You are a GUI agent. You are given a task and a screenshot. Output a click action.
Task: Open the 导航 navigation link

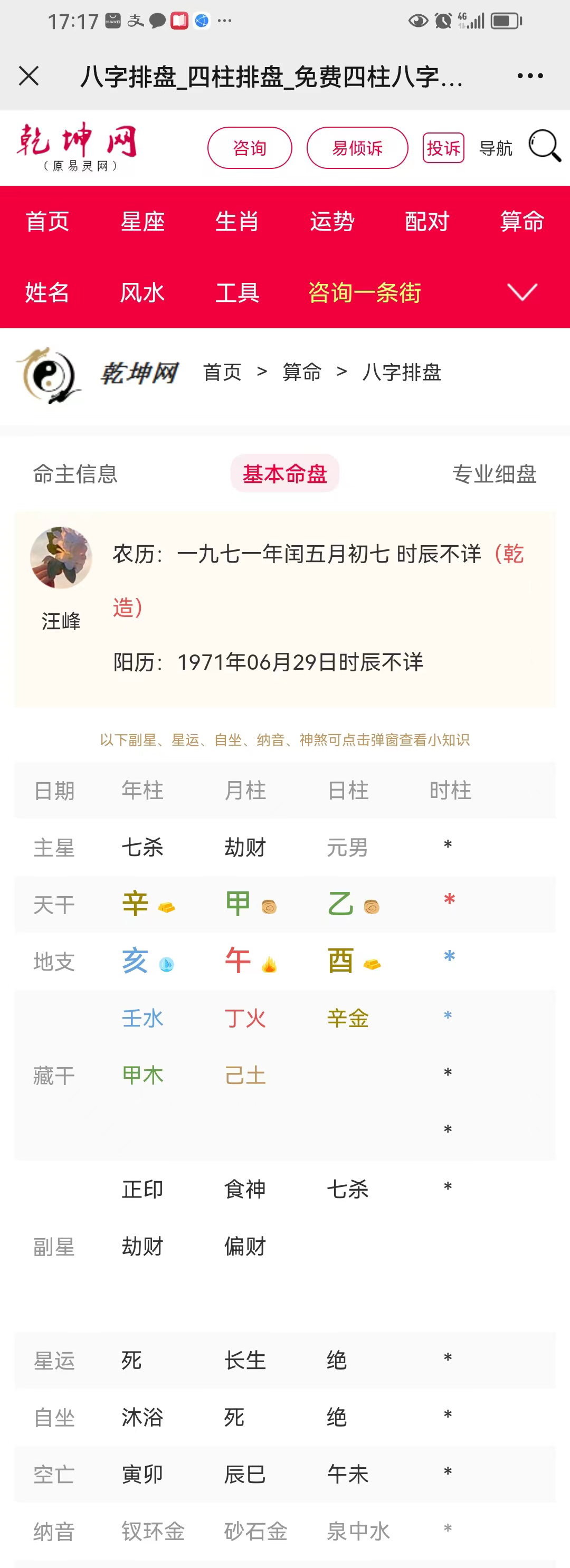tap(496, 148)
